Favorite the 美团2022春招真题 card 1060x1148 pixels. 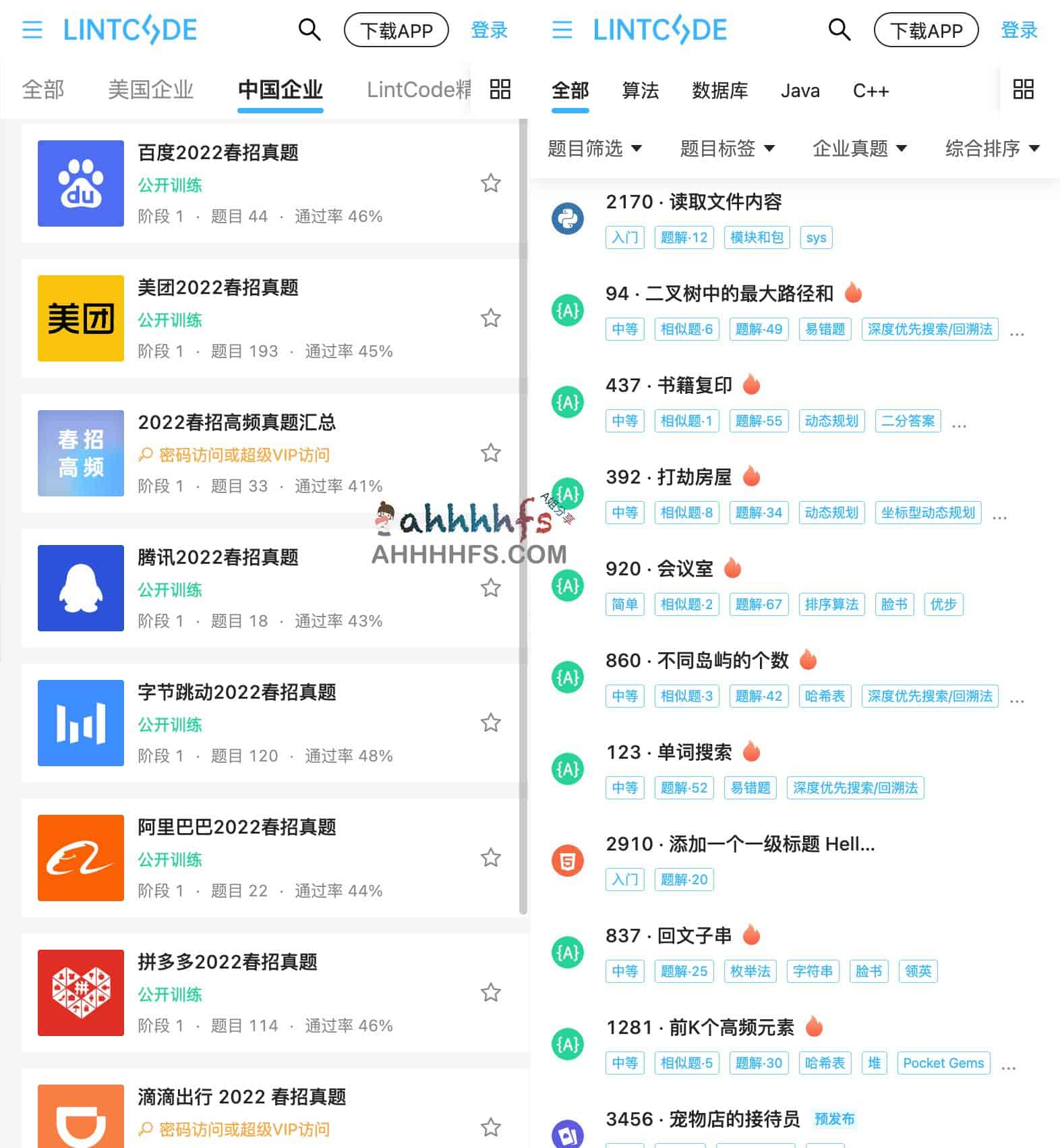click(490, 318)
